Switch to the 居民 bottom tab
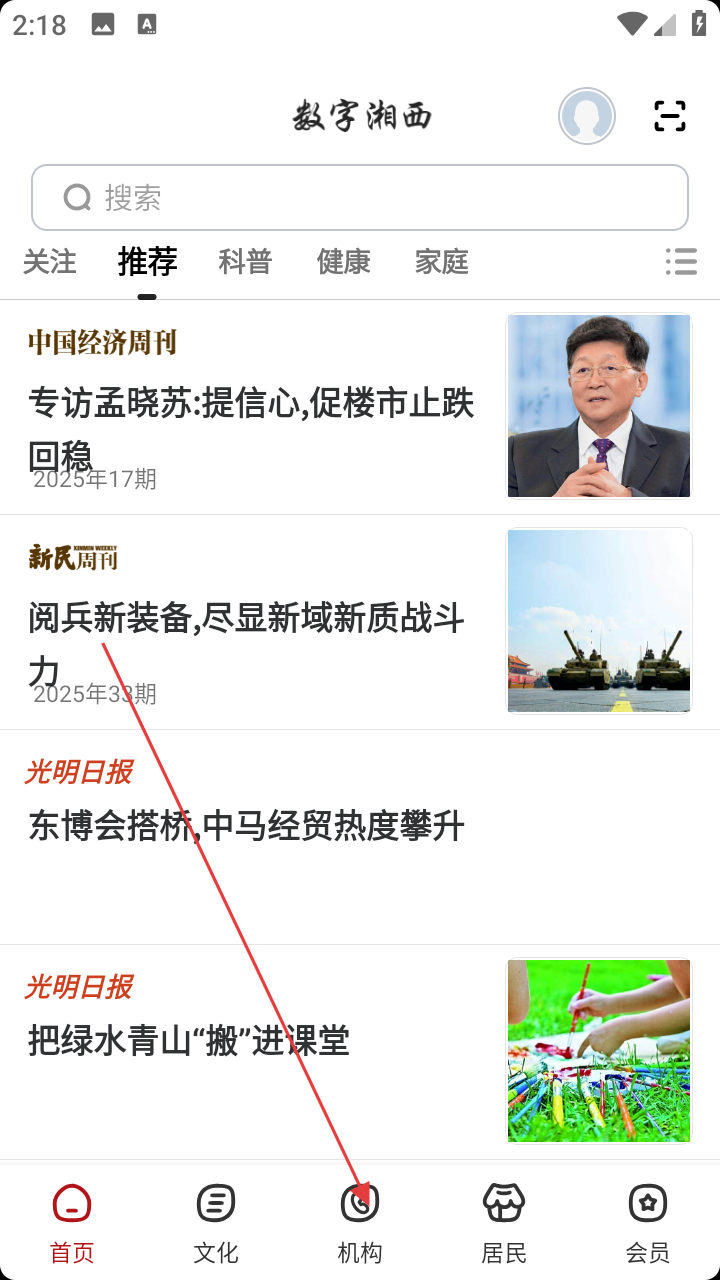The image size is (720, 1280). coord(504,1222)
